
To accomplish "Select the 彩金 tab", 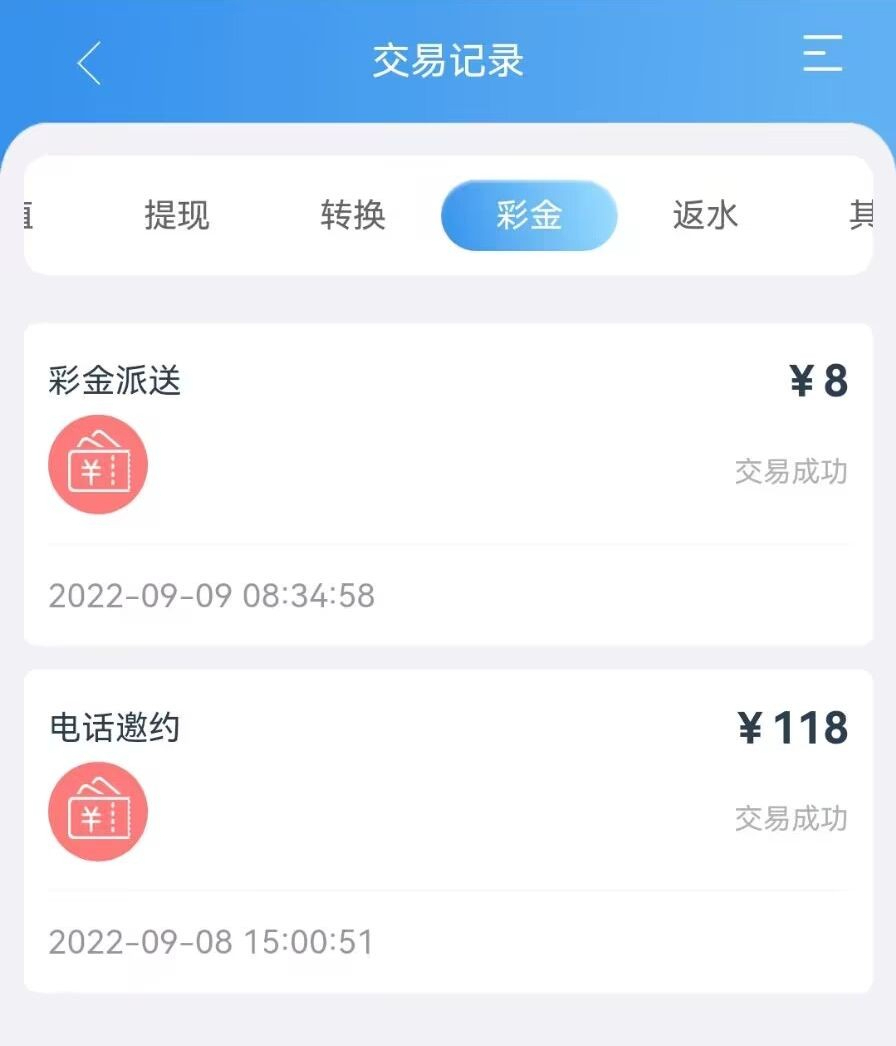I will [529, 215].
